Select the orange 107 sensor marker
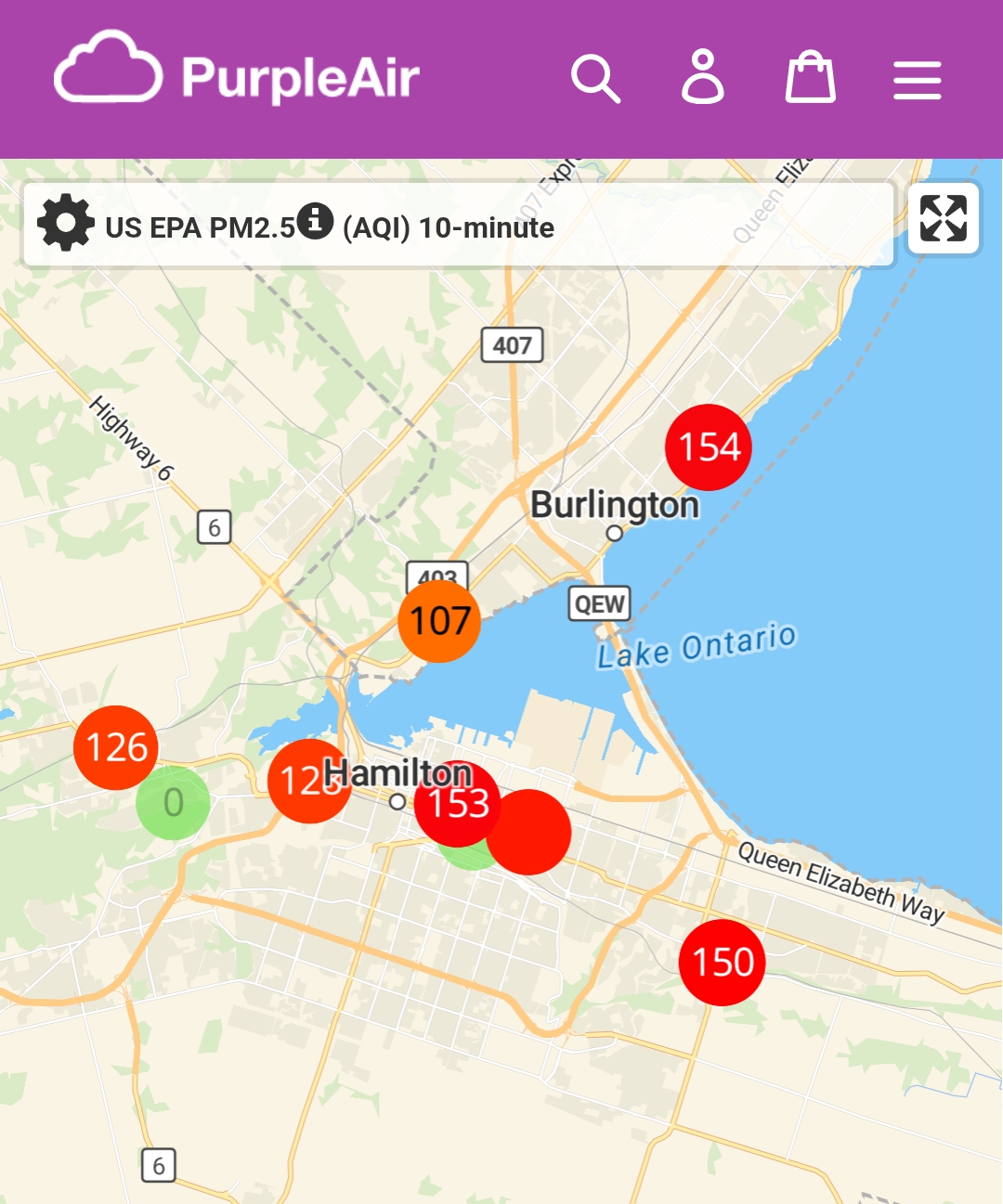This screenshot has width=1003, height=1204. coord(439,620)
